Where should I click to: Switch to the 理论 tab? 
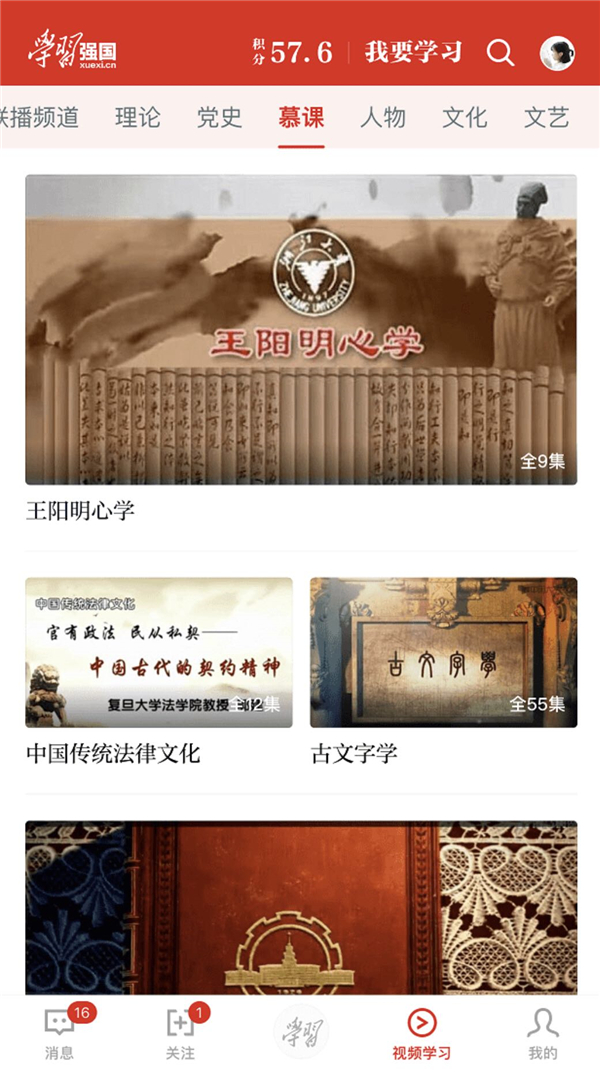point(137,118)
